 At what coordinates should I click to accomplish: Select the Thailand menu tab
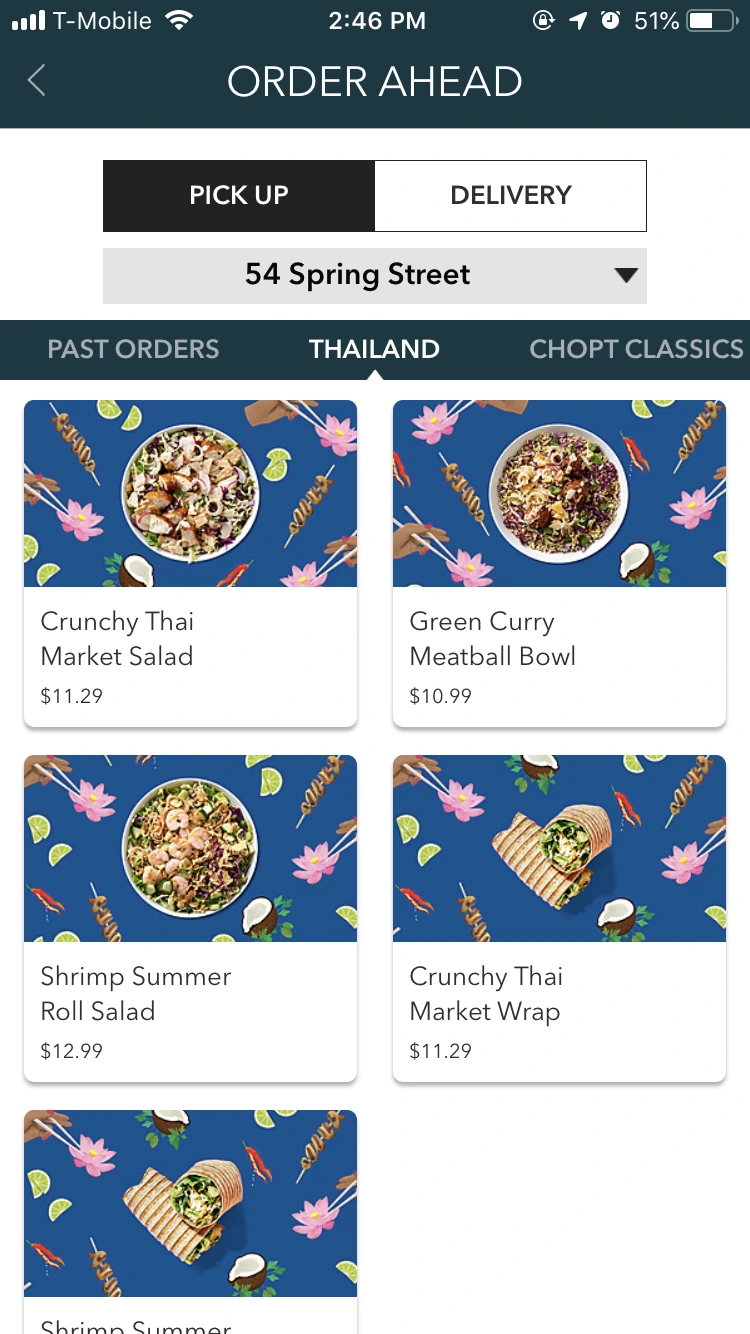374,349
